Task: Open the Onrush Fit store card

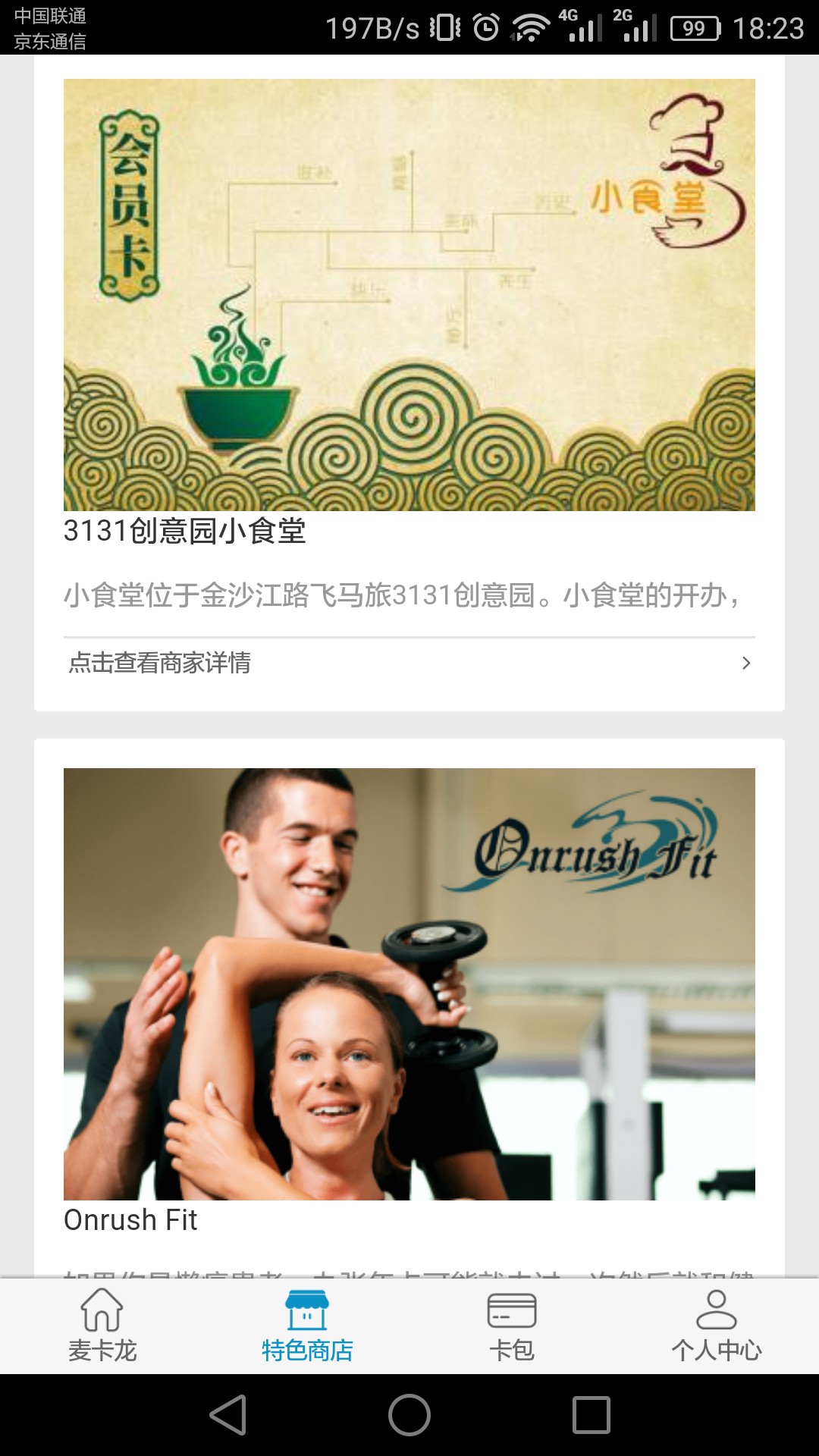Action: [x=409, y=984]
